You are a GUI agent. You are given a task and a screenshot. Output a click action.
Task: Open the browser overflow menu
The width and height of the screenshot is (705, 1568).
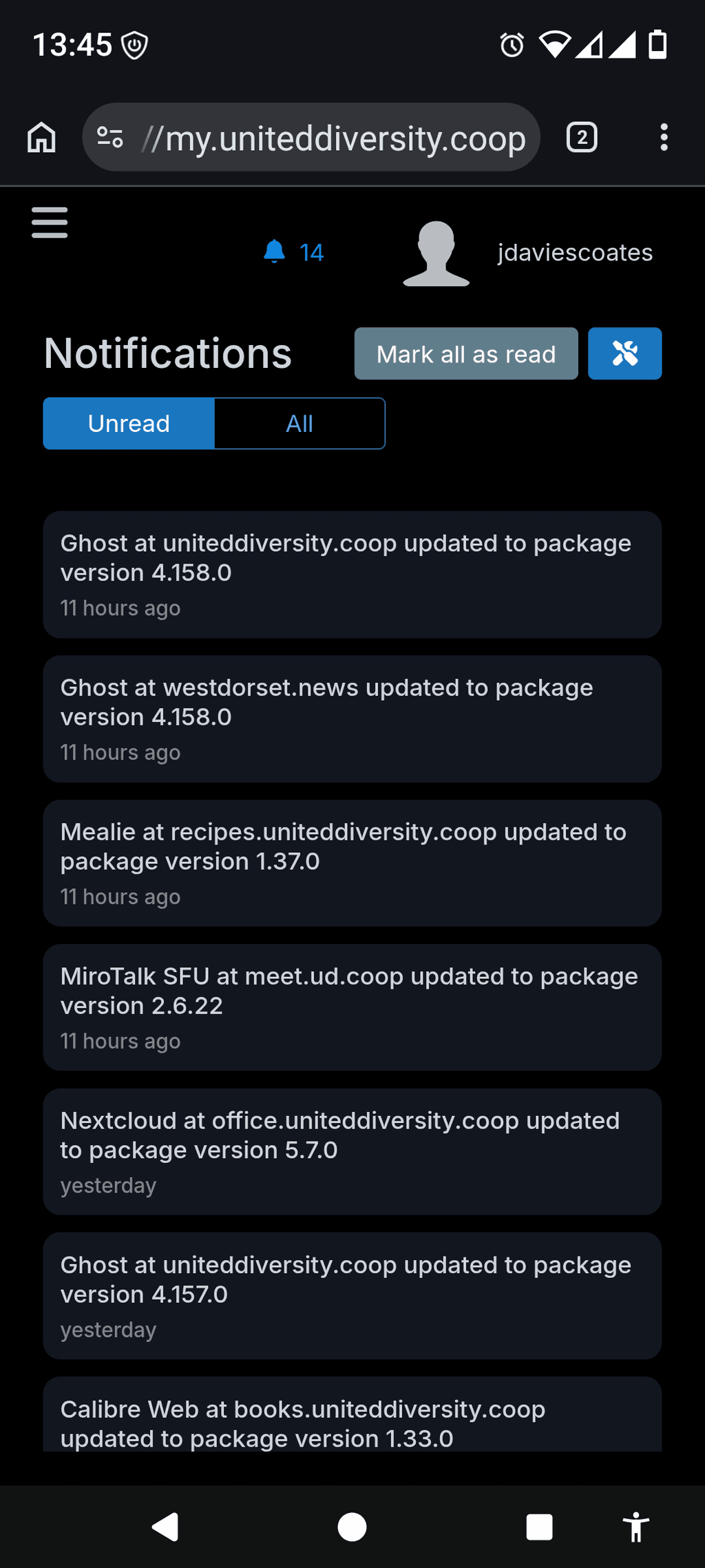tap(664, 138)
